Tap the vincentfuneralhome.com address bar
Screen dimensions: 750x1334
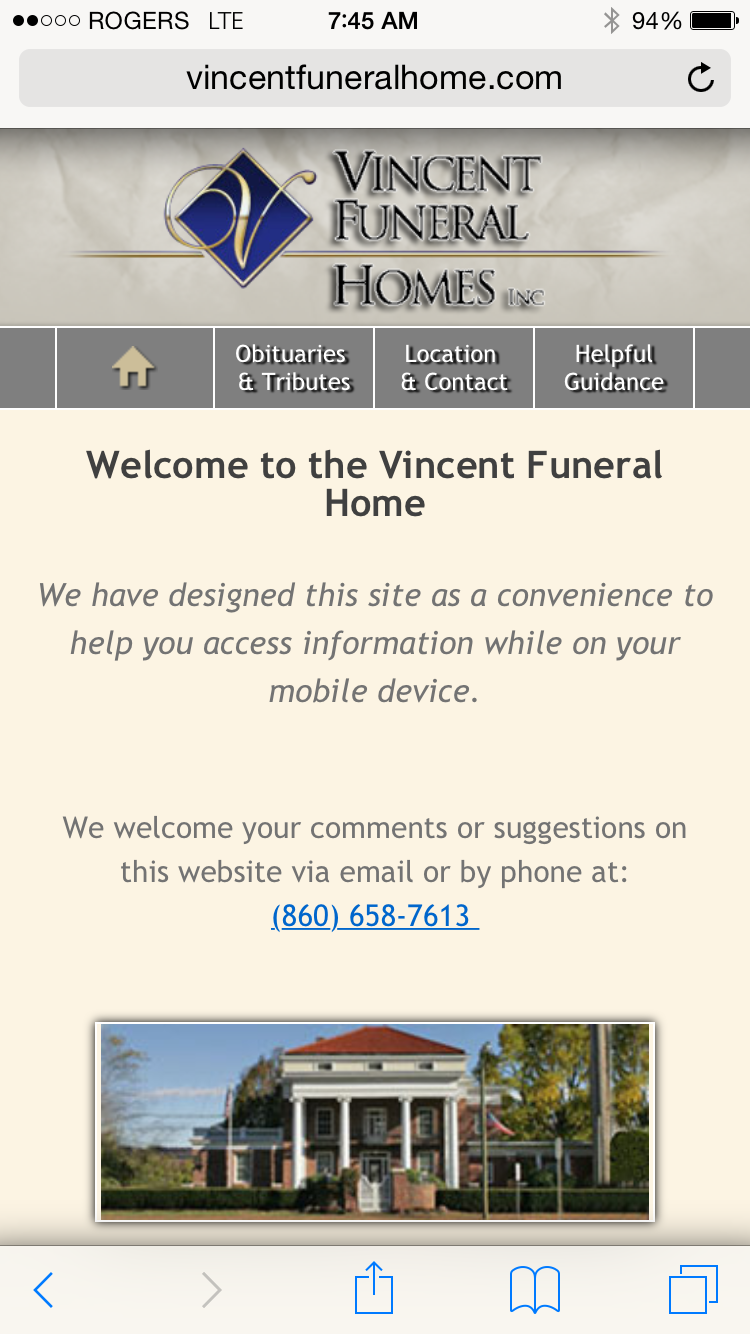pyautogui.click(x=374, y=78)
